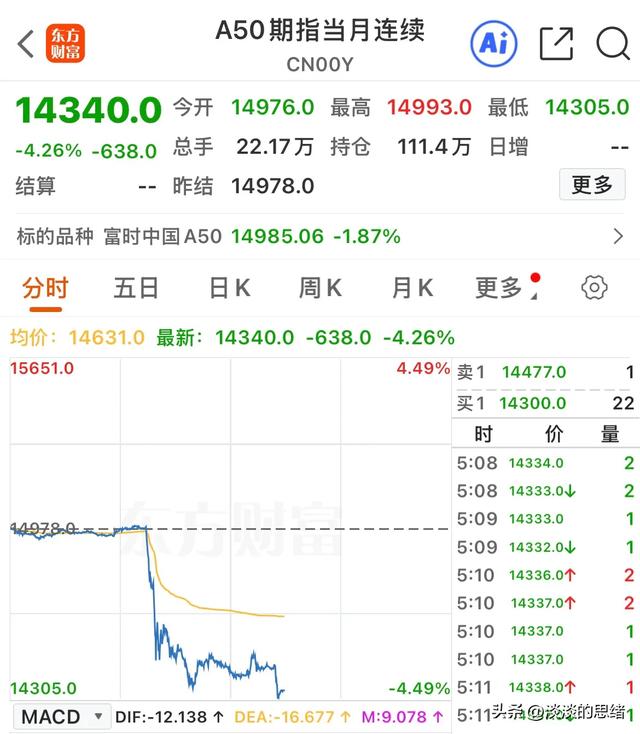Go back using the back arrow
640x734 pixels.
tap(26, 44)
